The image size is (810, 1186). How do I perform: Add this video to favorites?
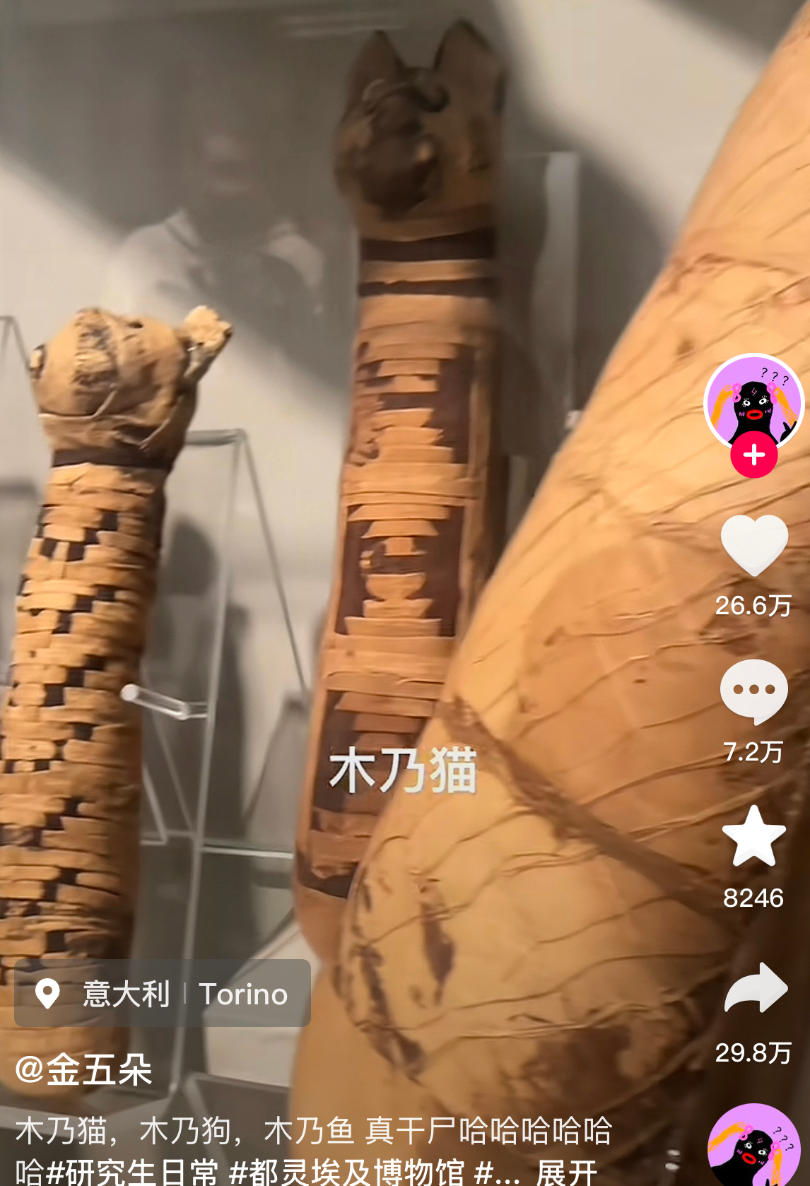pyautogui.click(x=754, y=837)
